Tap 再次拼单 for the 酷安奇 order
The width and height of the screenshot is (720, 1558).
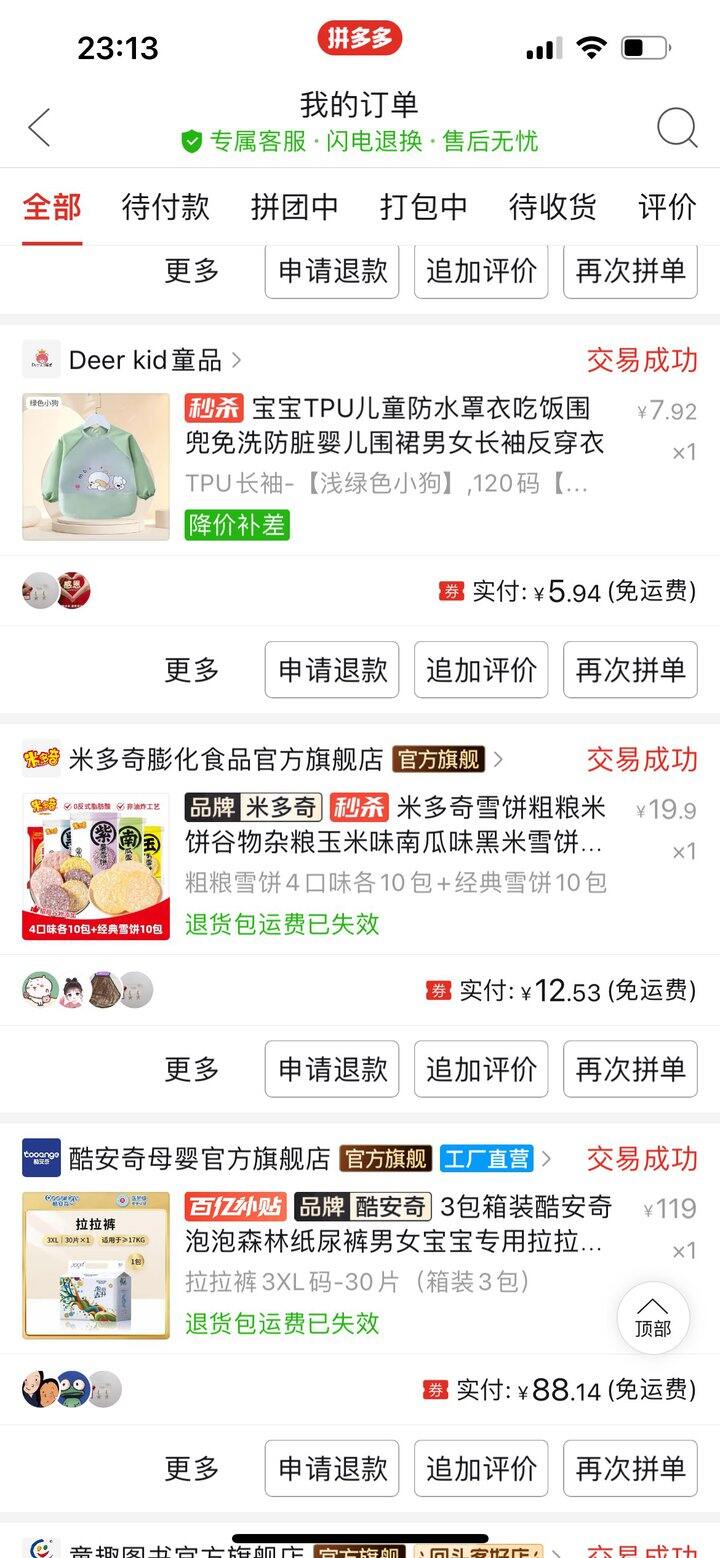click(630, 1468)
